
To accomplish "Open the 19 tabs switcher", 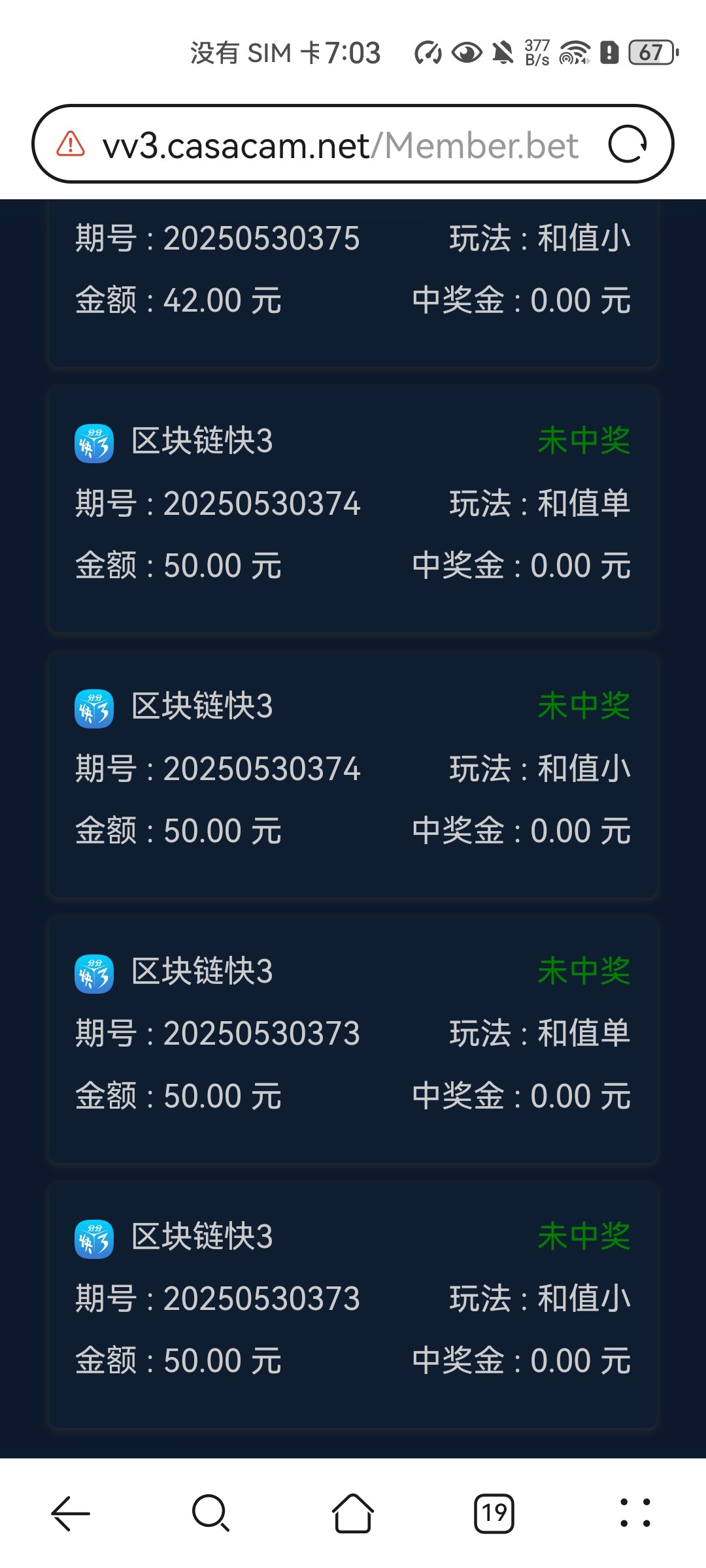I will tap(494, 1513).
